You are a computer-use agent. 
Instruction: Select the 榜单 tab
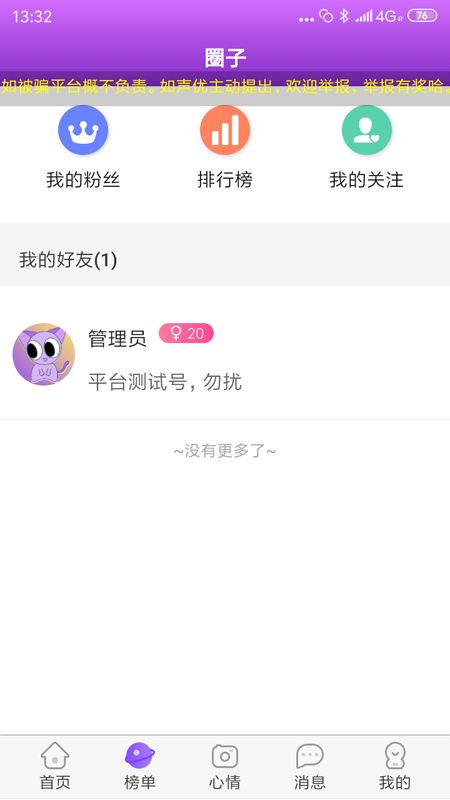[140, 766]
